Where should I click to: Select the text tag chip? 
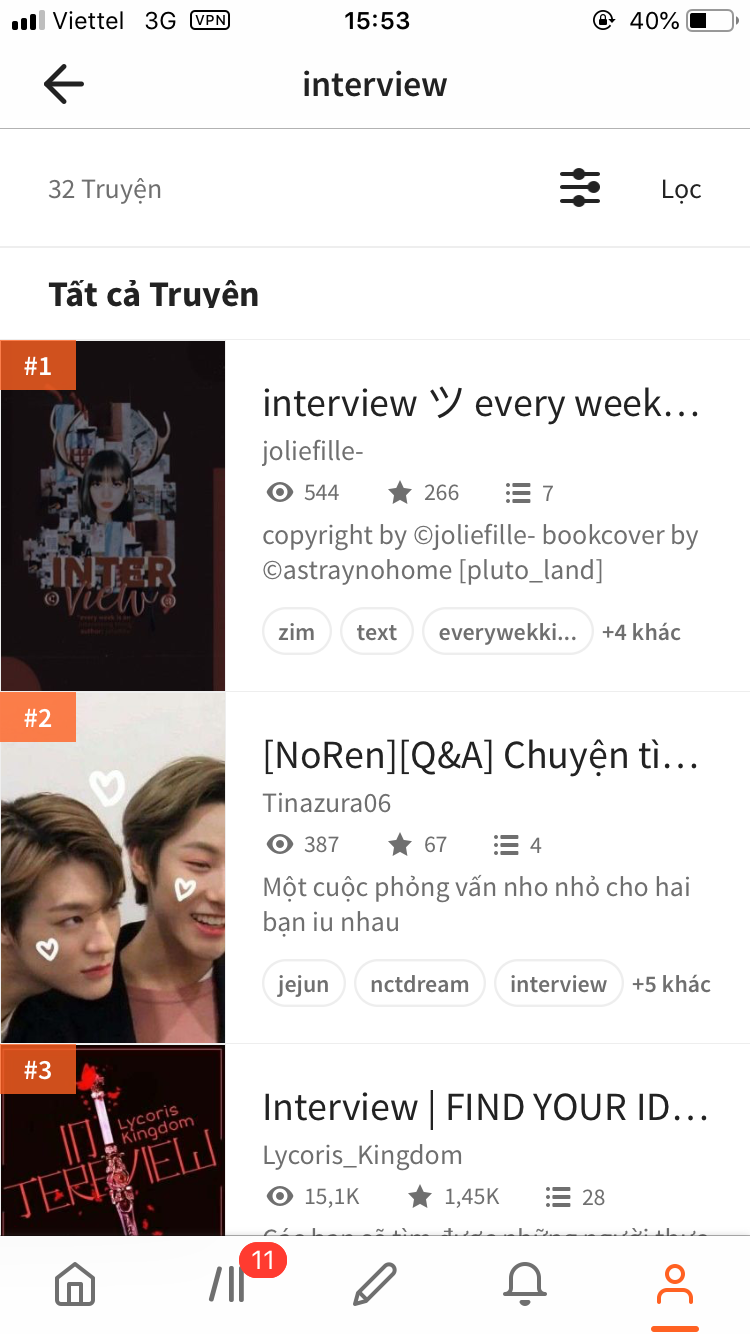coord(377,632)
